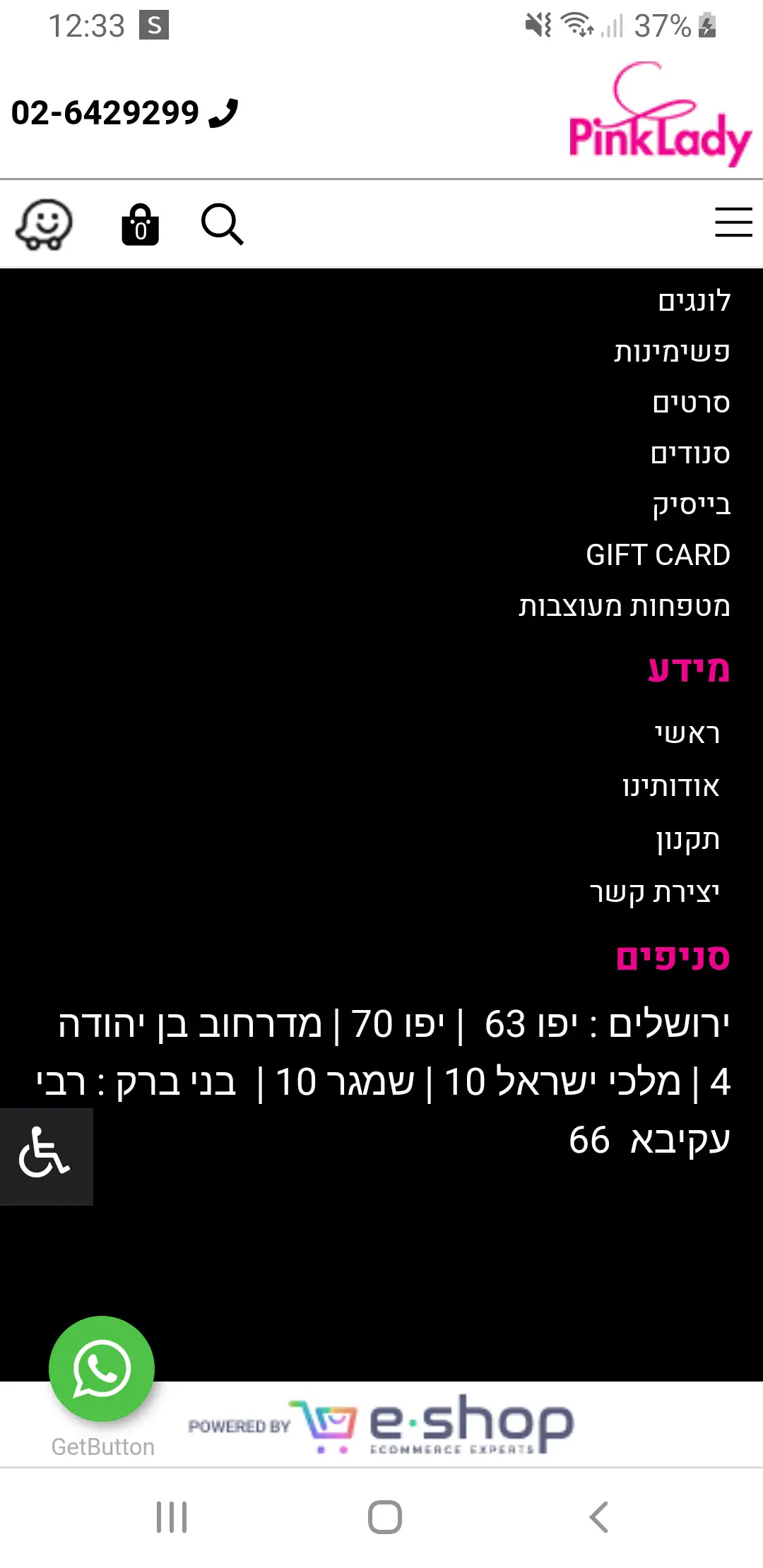Open the shopping bag cart

point(140,225)
